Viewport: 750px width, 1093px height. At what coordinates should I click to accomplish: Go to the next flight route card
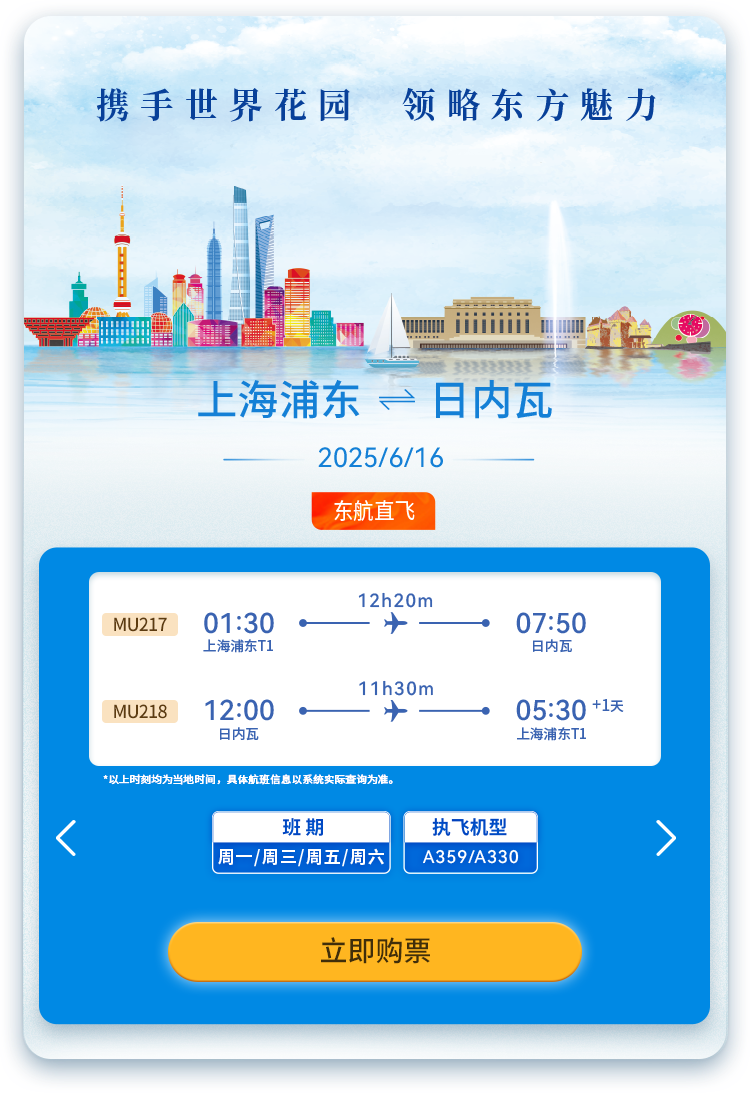tap(665, 838)
